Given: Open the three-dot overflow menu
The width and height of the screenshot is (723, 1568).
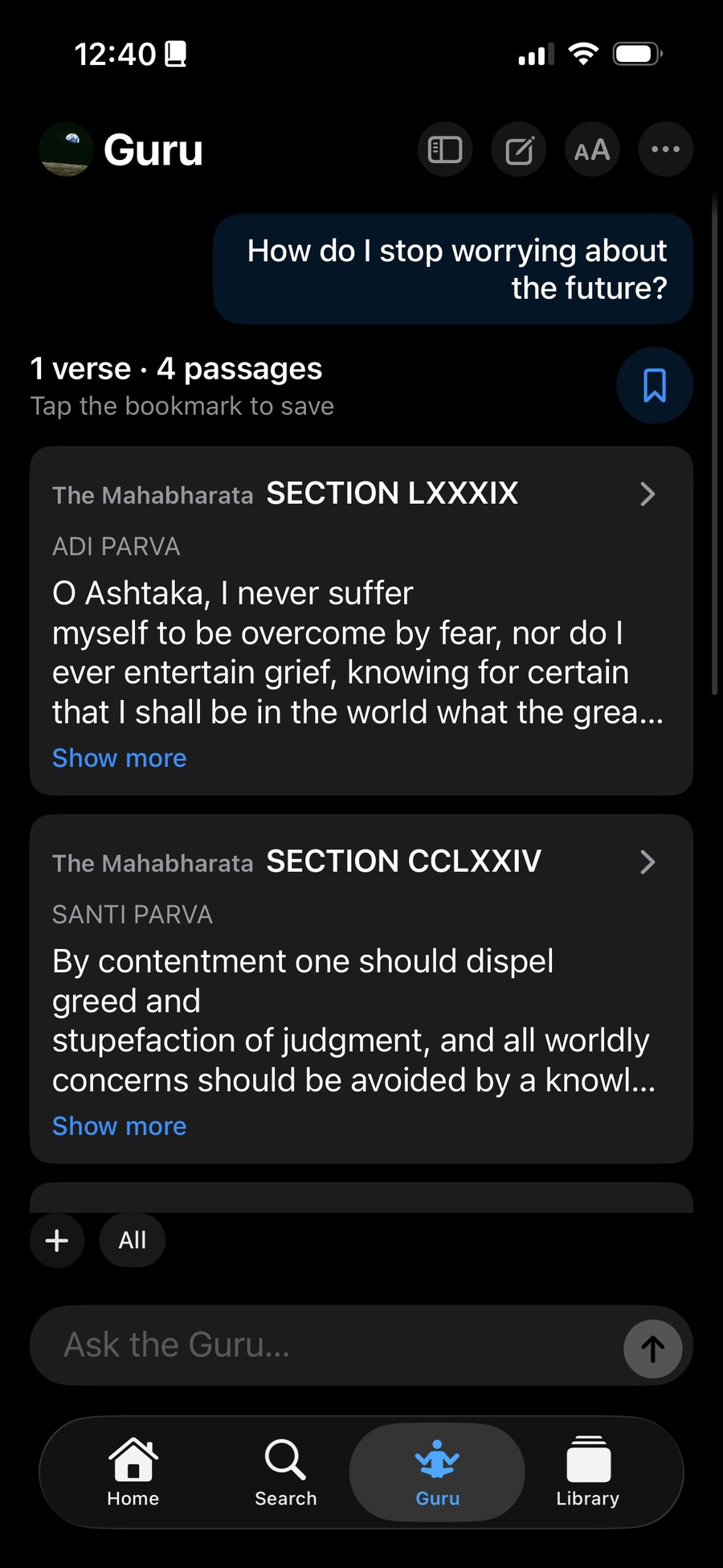Looking at the screenshot, I should click(x=666, y=149).
